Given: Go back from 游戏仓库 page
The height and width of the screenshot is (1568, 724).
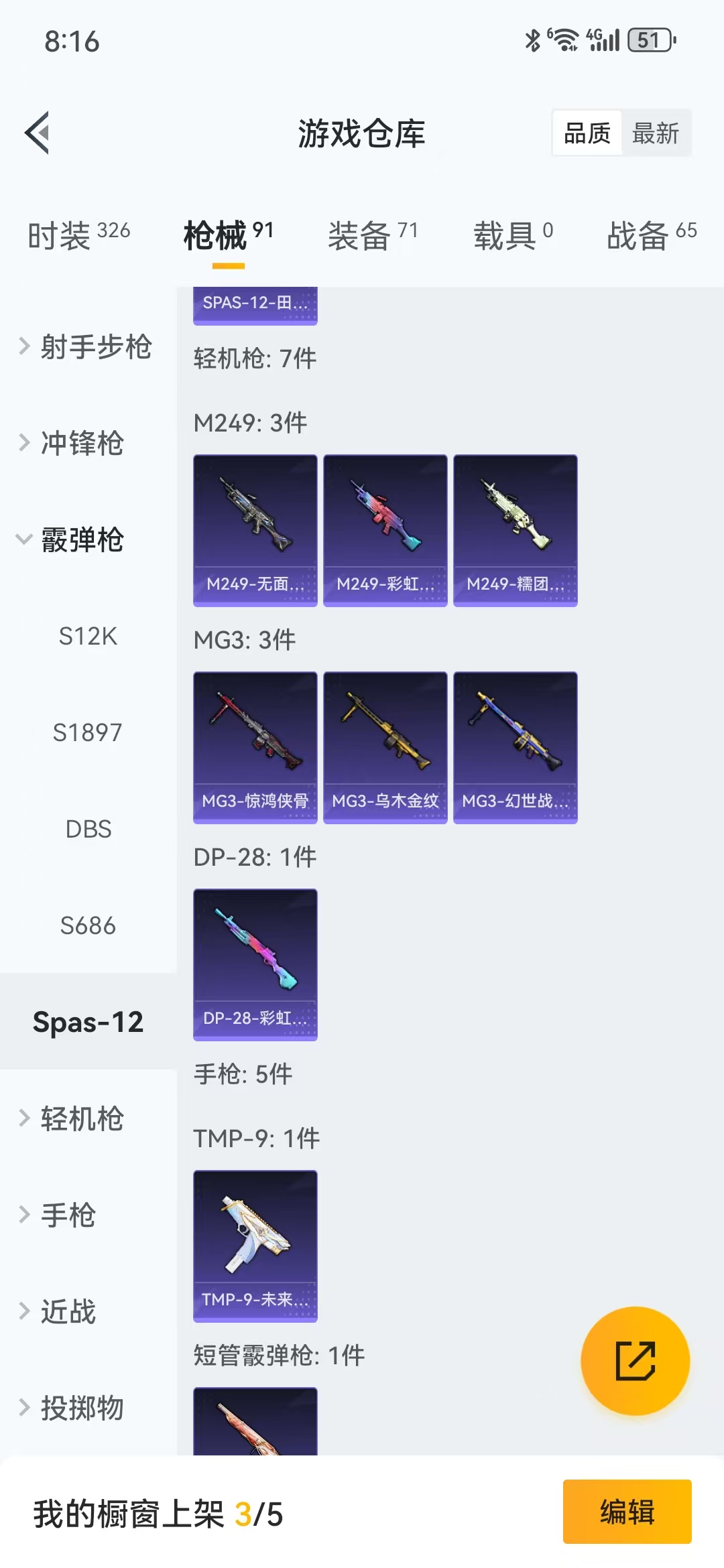Looking at the screenshot, I should click(x=38, y=133).
